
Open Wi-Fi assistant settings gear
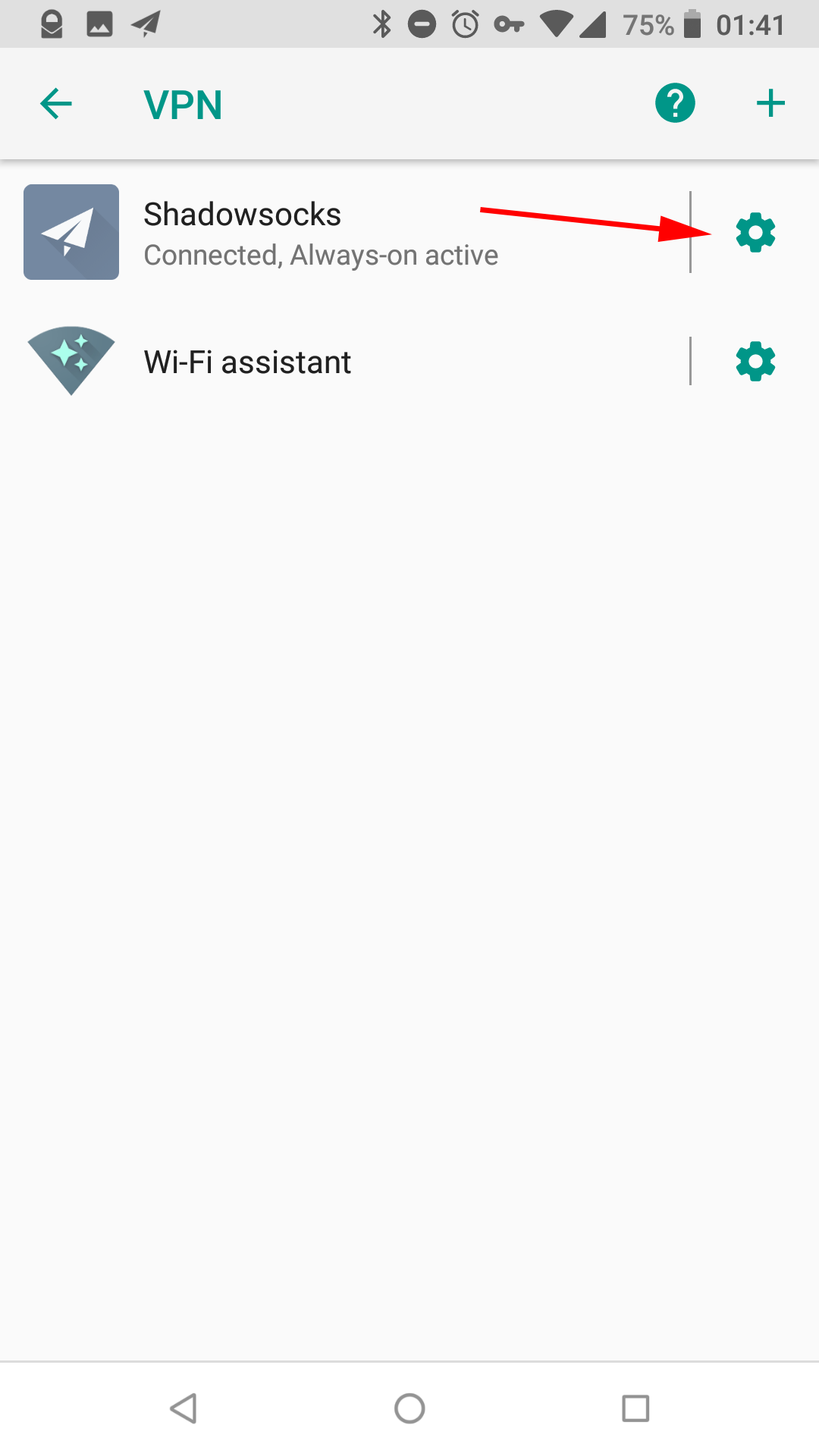click(x=755, y=362)
